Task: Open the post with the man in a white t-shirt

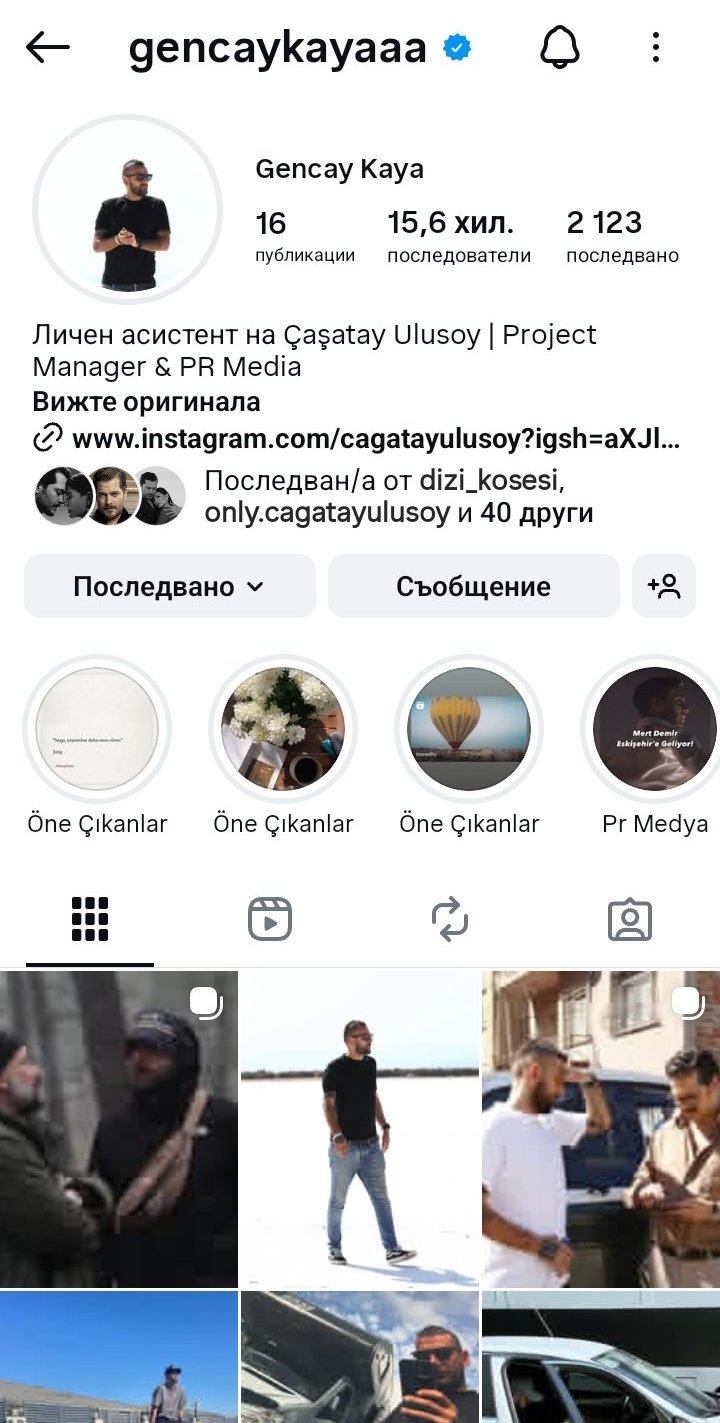Action: tap(601, 1128)
